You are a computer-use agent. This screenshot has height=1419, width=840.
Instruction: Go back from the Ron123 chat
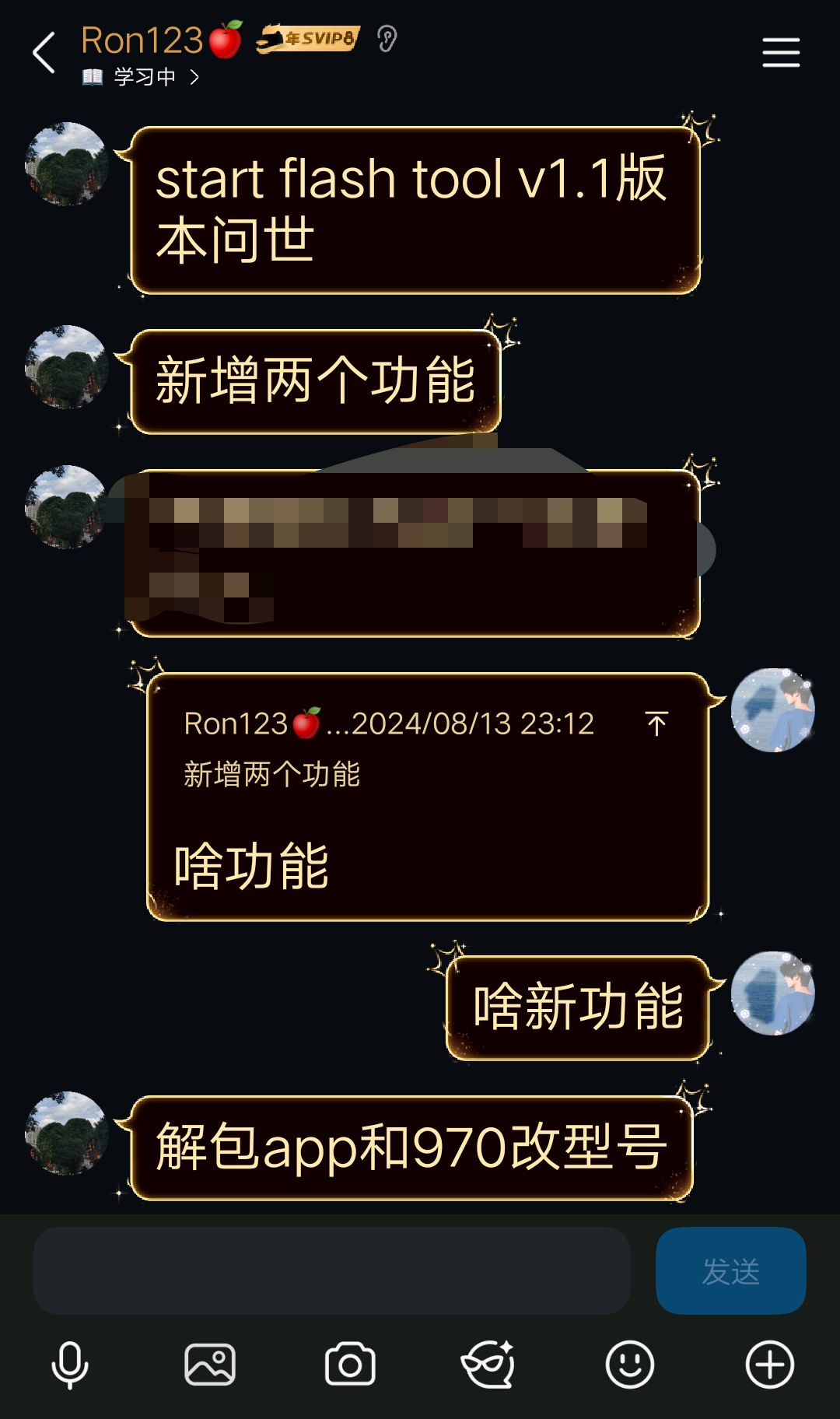(x=44, y=53)
